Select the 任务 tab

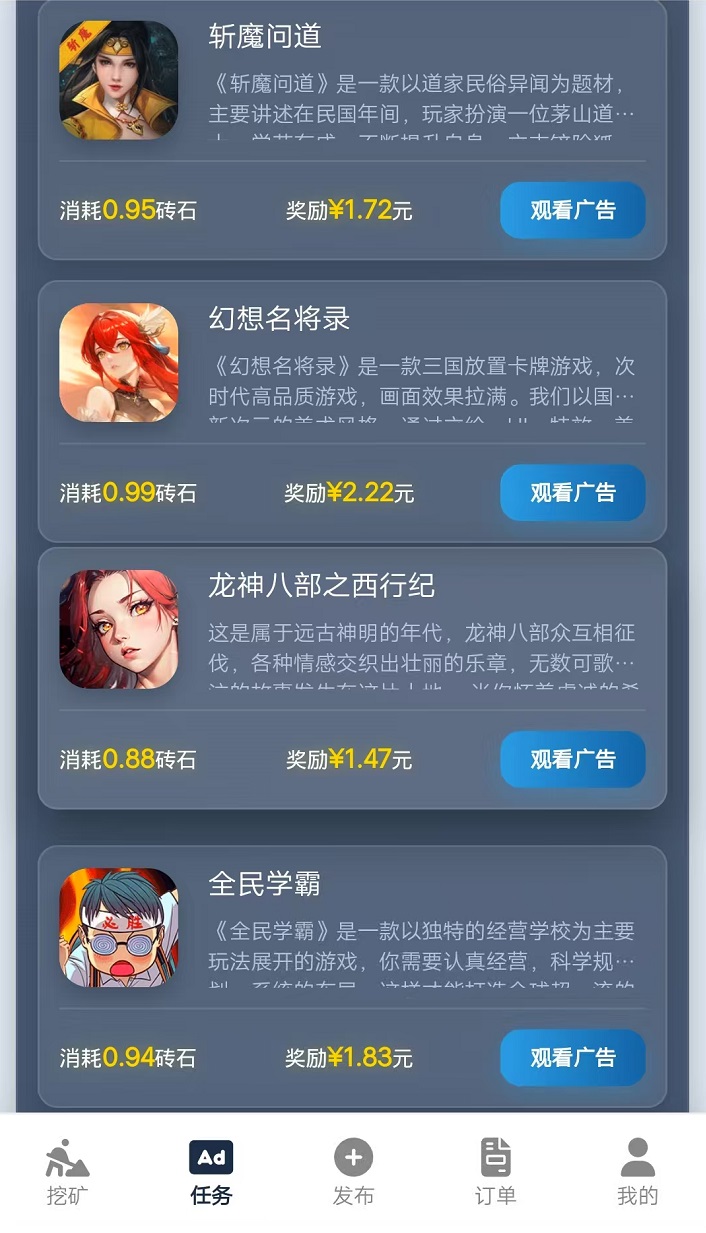click(211, 1172)
